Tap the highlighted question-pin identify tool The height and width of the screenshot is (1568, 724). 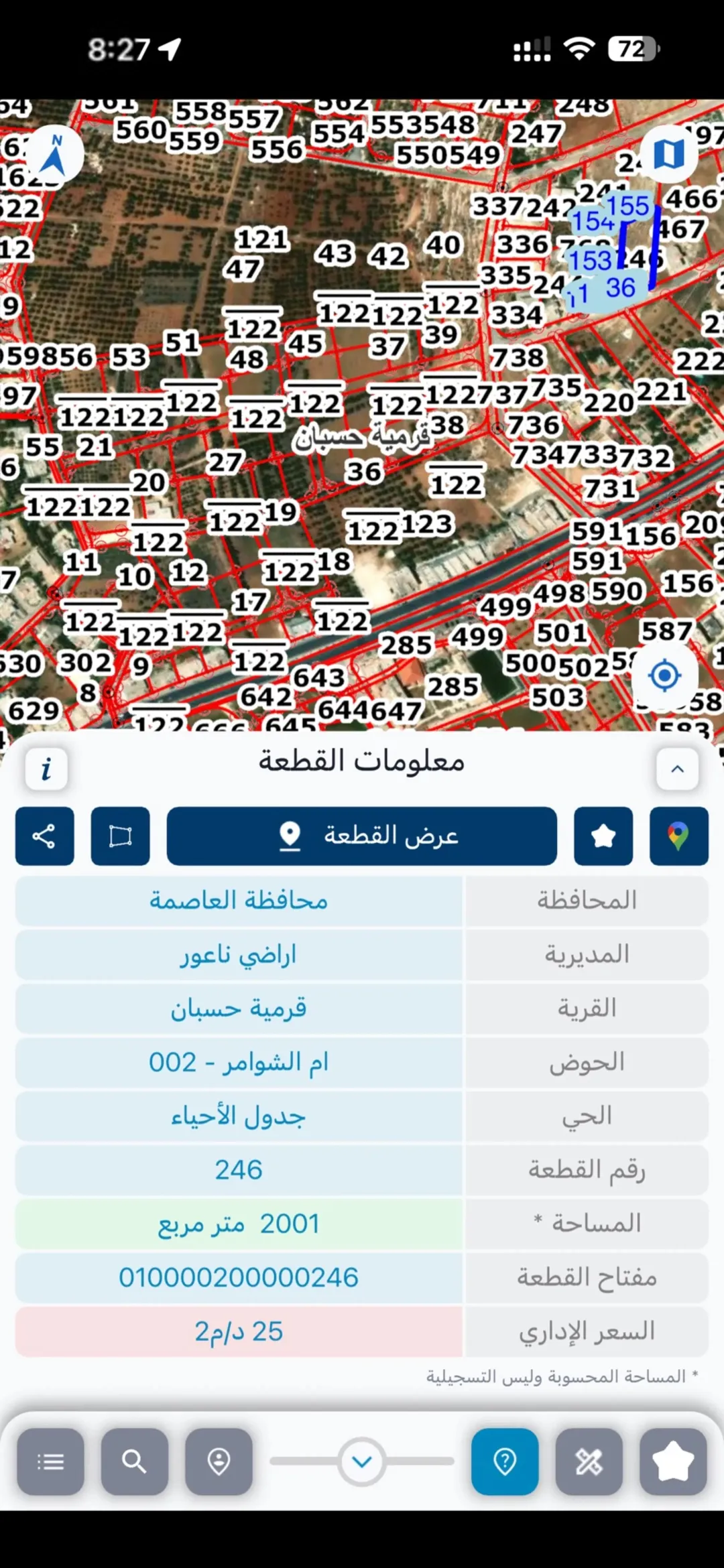(x=505, y=1461)
